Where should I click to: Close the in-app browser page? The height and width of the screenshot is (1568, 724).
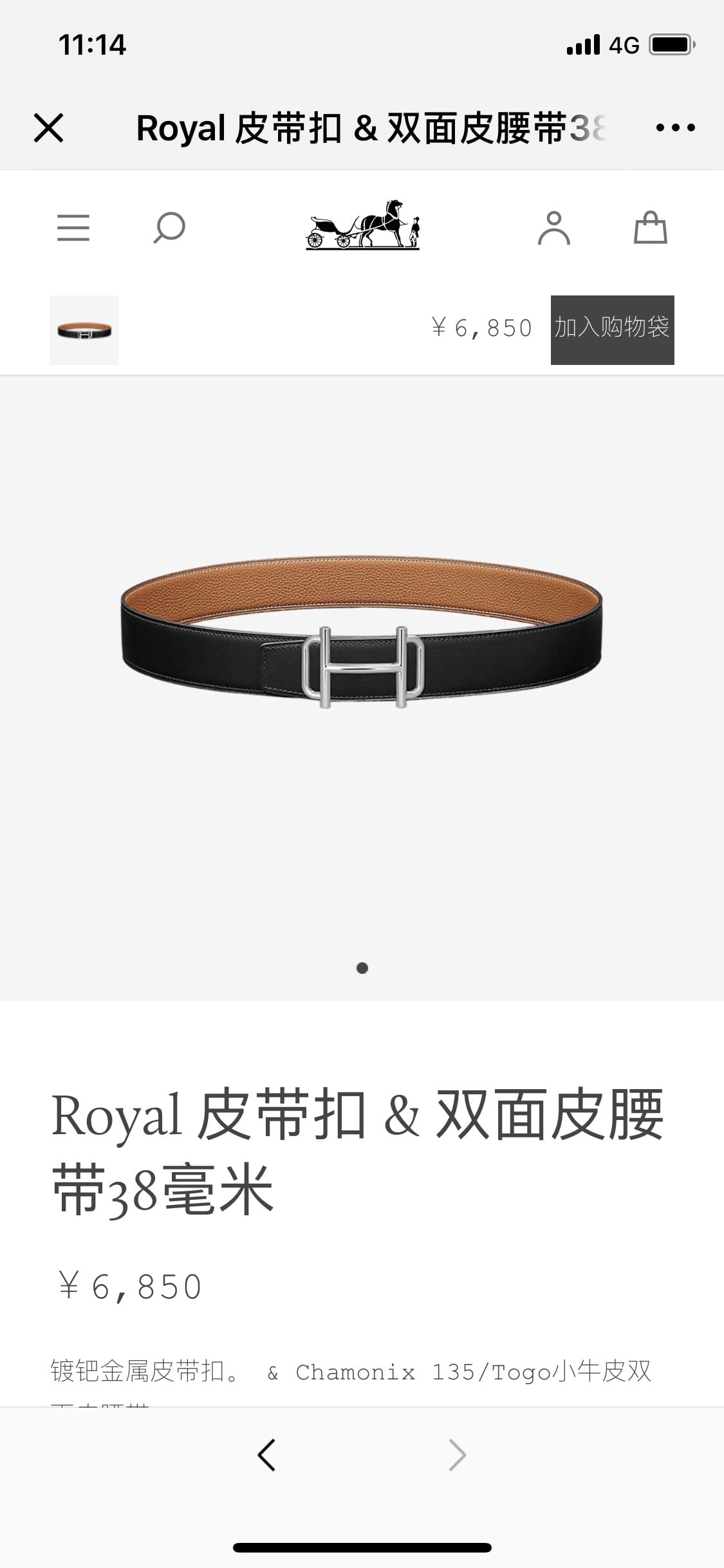coord(49,127)
